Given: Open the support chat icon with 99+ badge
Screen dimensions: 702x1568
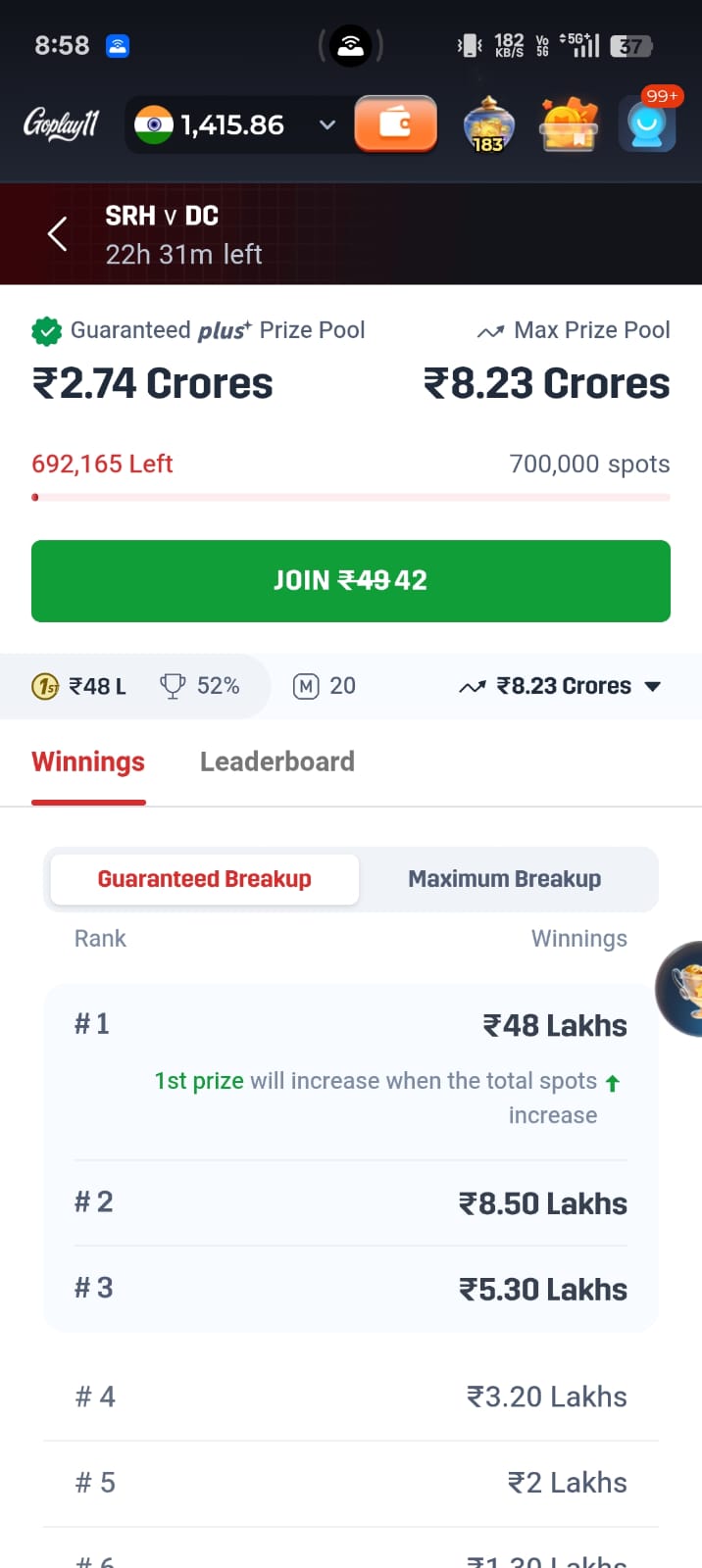Looking at the screenshot, I should 647,125.
